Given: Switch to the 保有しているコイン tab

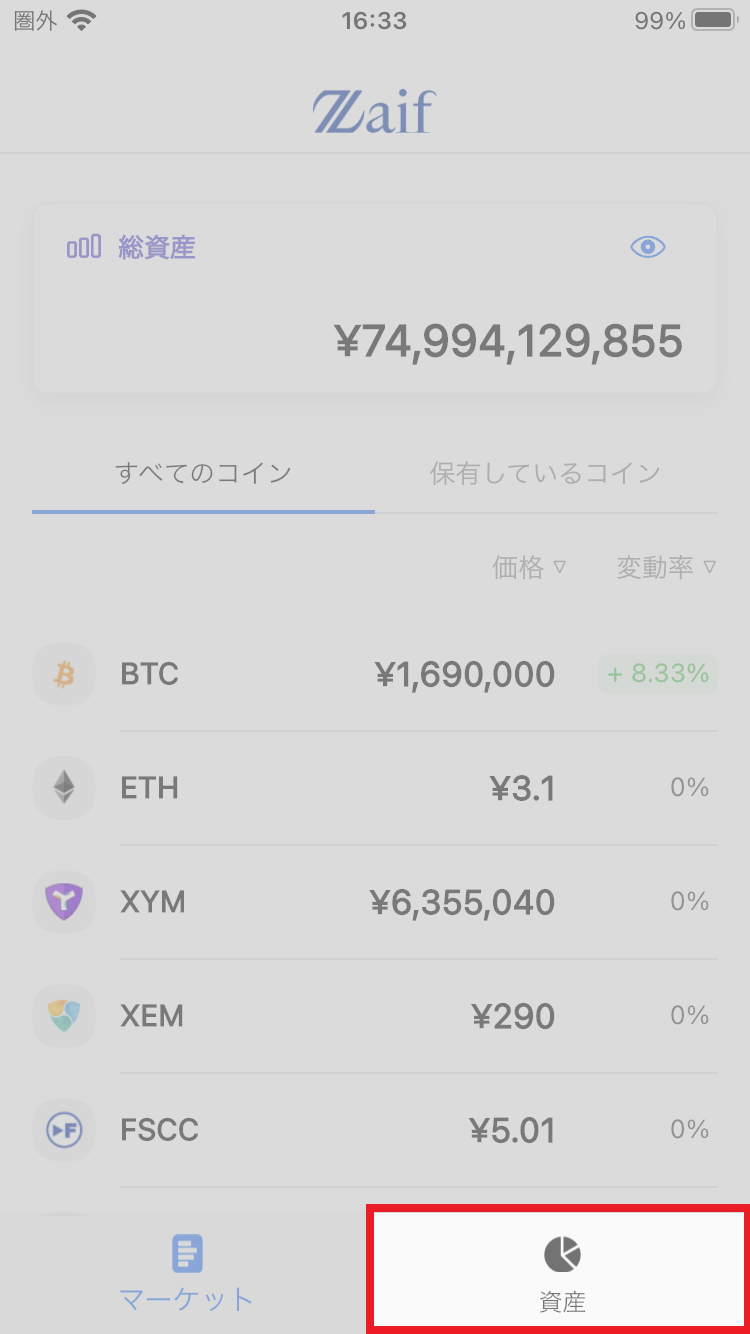Looking at the screenshot, I should tap(546, 473).
